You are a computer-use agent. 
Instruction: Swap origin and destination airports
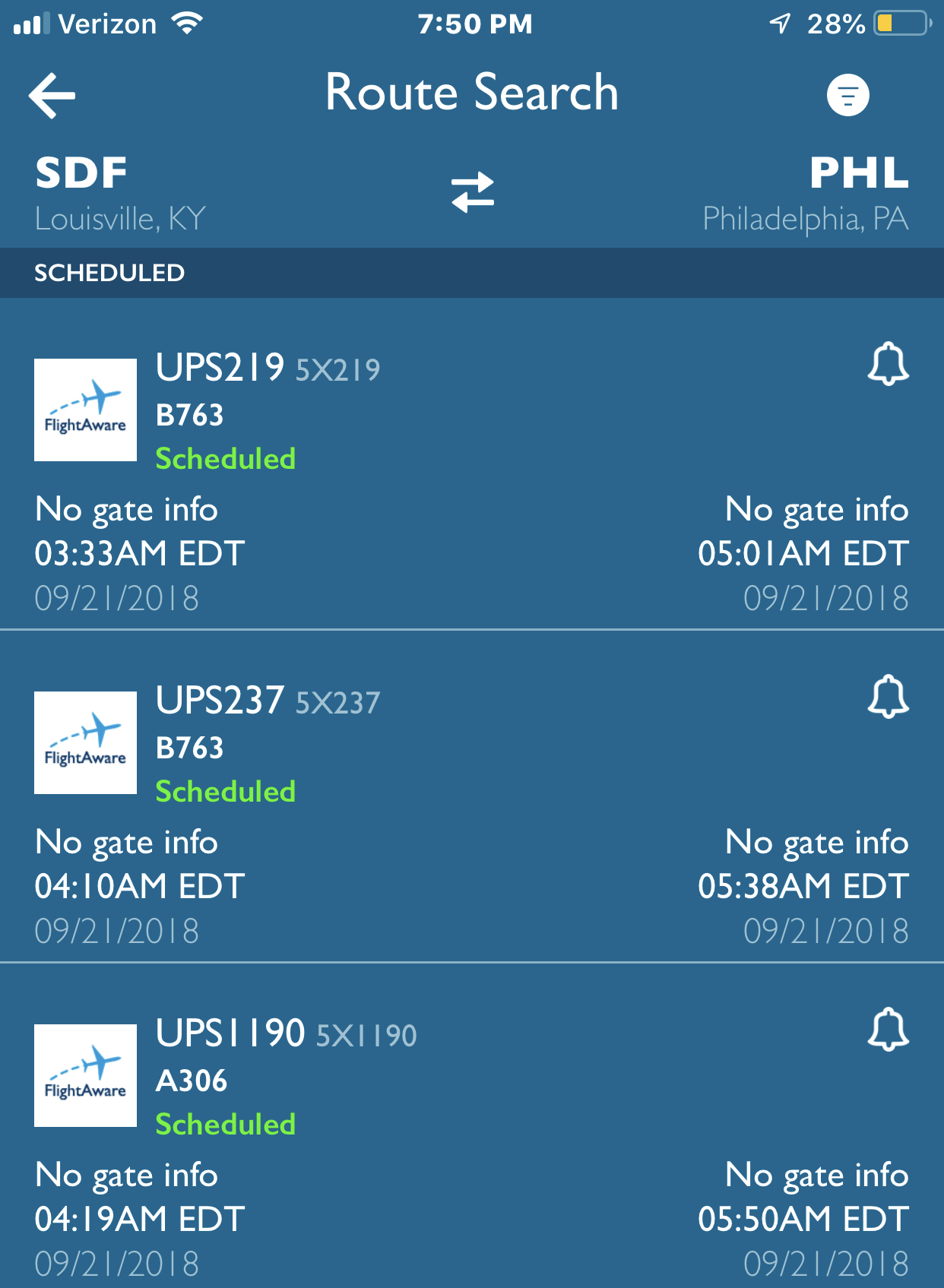tap(472, 191)
